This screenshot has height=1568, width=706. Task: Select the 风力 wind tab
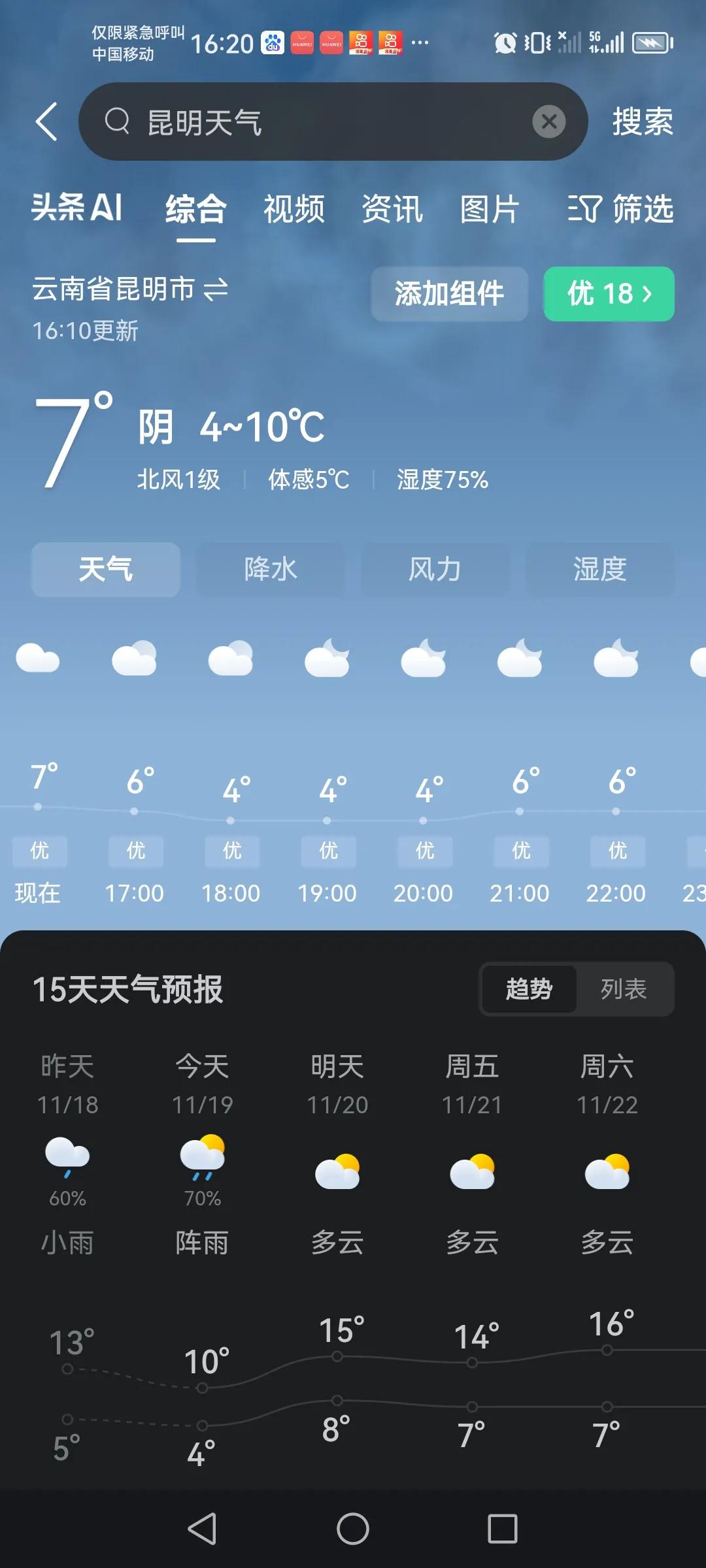435,569
